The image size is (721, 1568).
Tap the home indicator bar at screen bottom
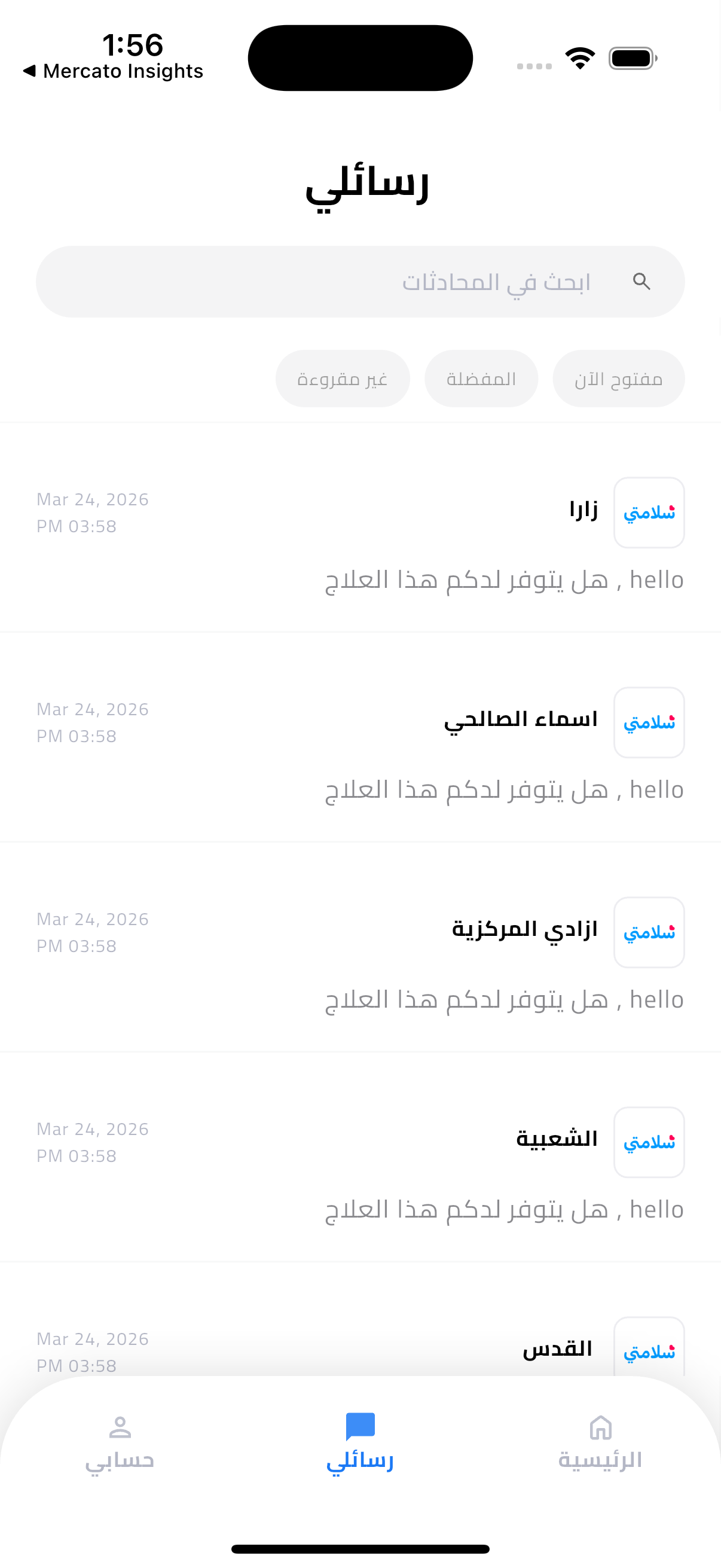pos(360,1546)
